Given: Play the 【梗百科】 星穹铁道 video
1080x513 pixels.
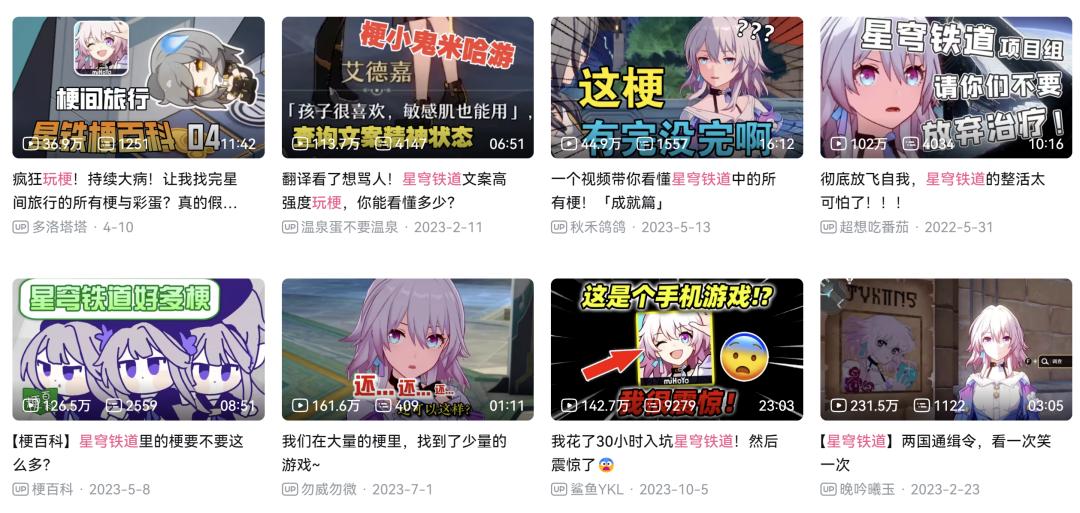Looking at the screenshot, I should pos(138,348).
